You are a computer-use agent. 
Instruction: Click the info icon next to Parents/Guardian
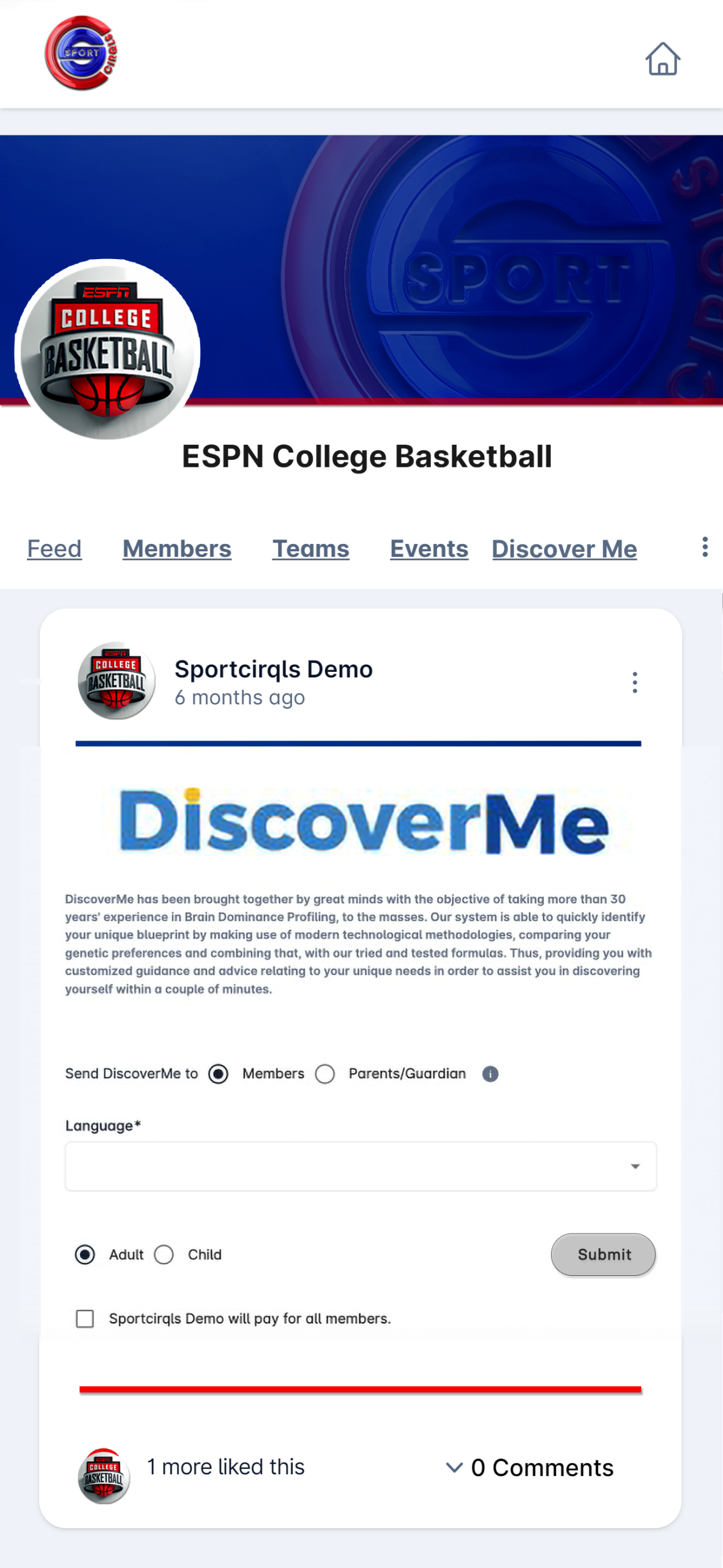point(490,1074)
